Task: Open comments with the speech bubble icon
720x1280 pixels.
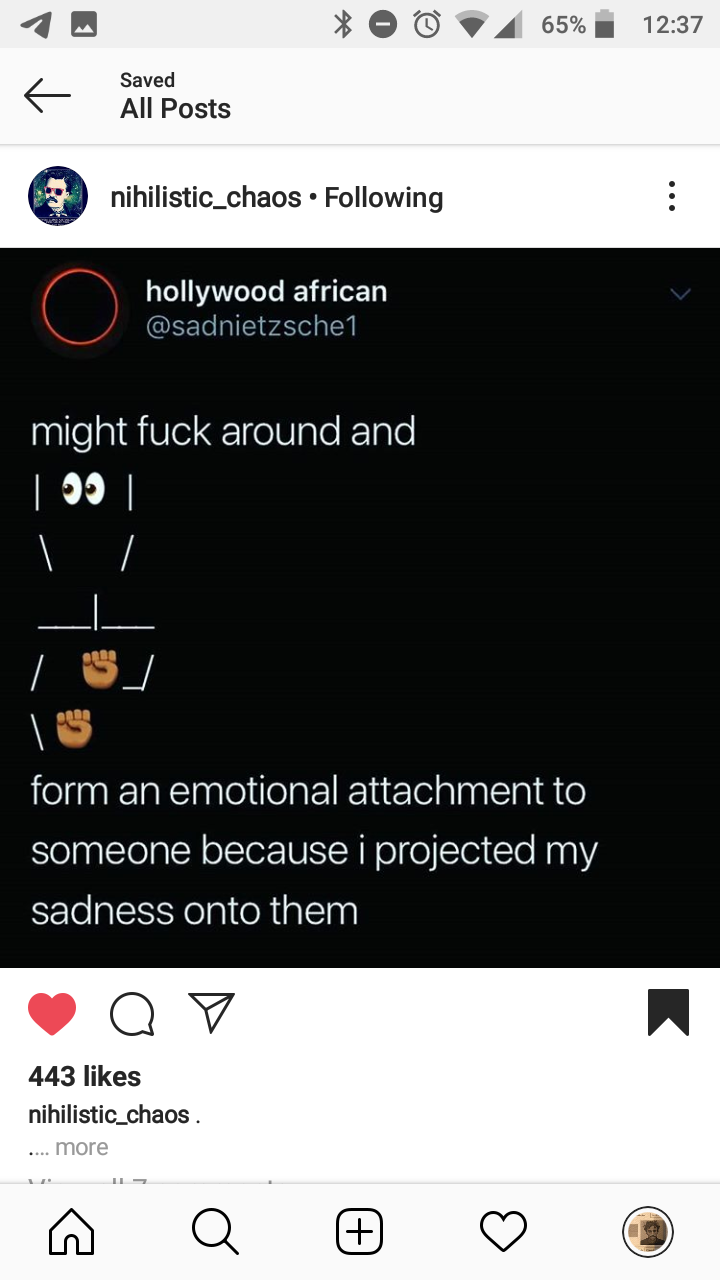Action: (x=132, y=1014)
